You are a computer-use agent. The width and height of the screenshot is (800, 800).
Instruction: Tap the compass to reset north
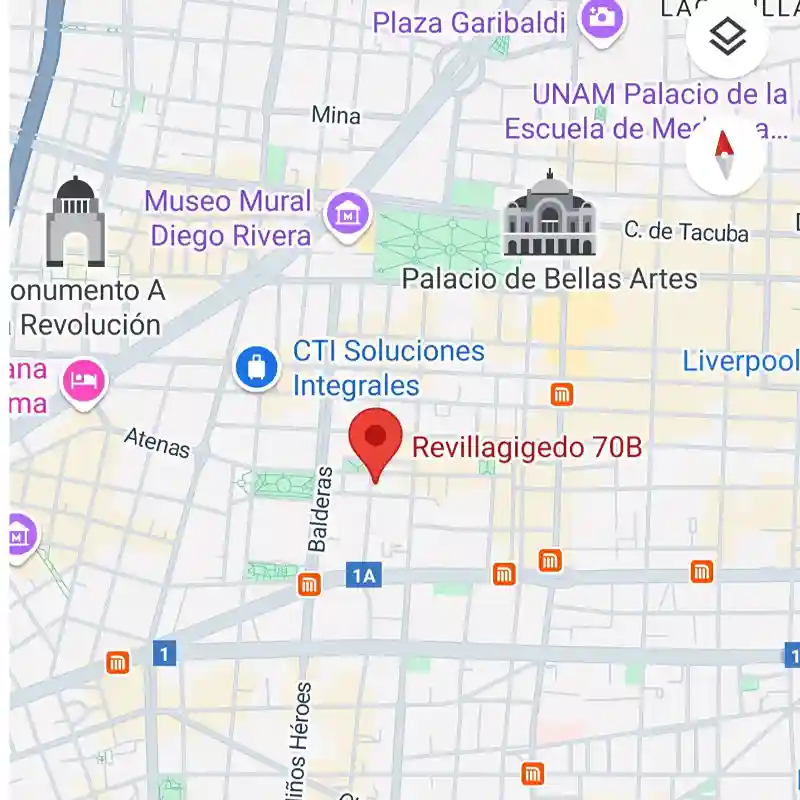[725, 157]
